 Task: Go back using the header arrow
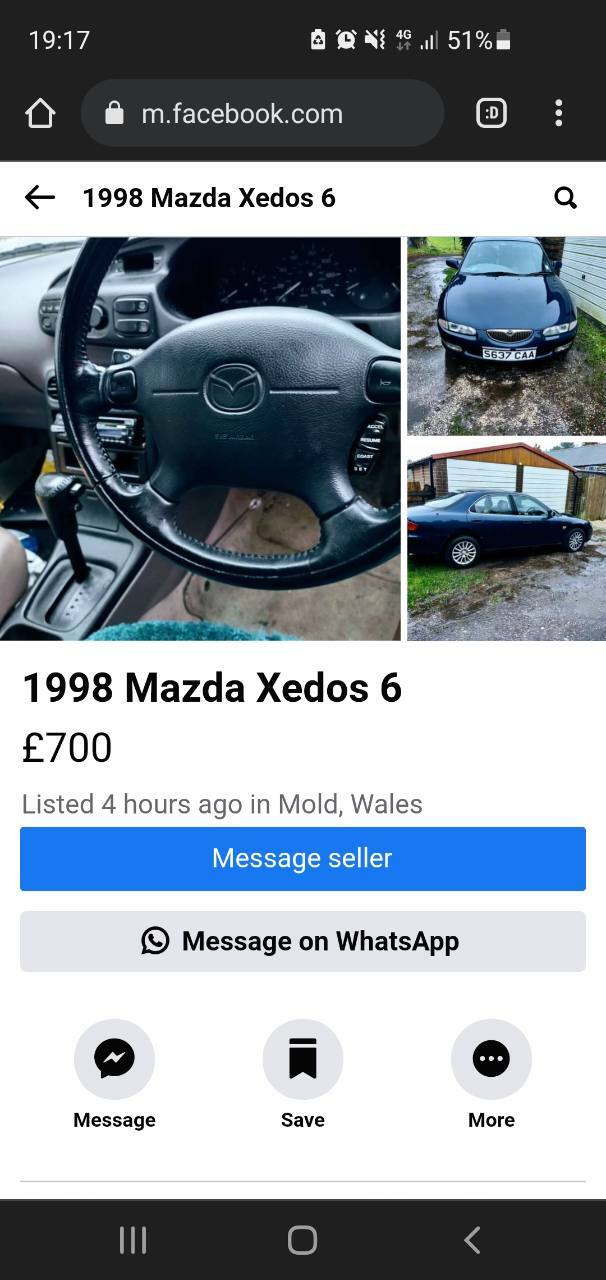coord(39,198)
